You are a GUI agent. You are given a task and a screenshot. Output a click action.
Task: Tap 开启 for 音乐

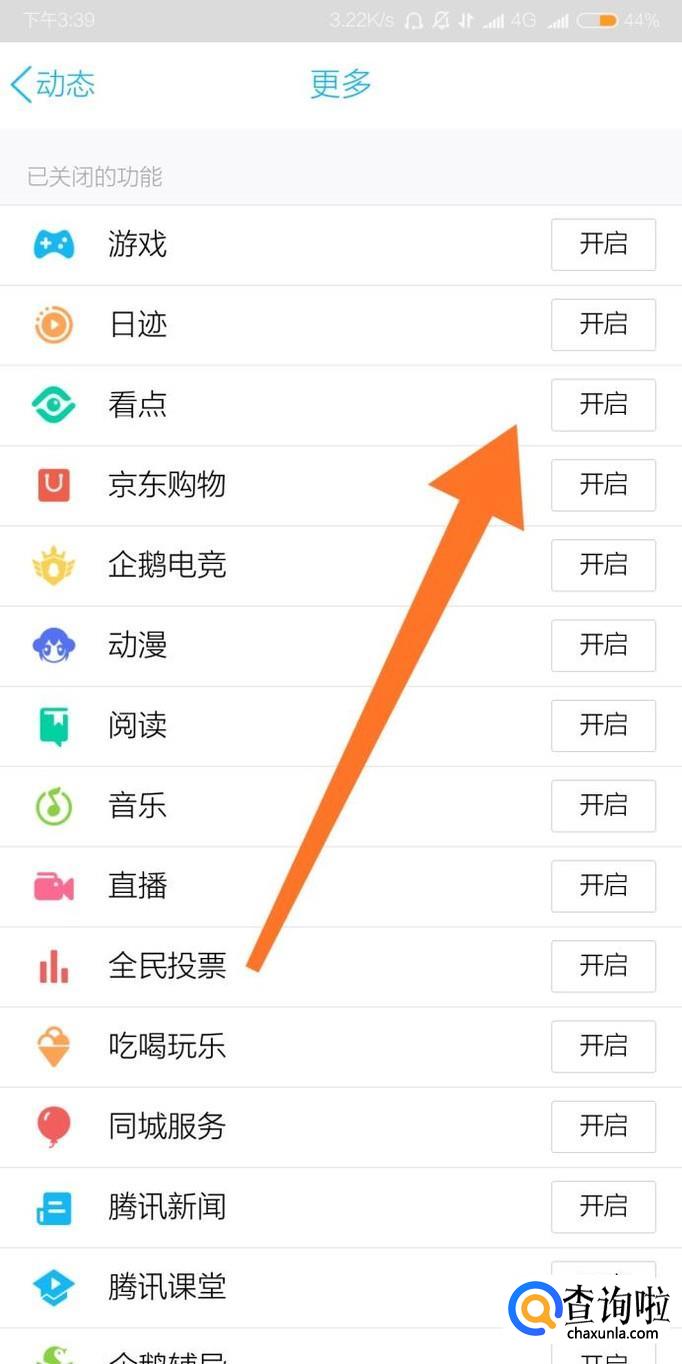[603, 805]
